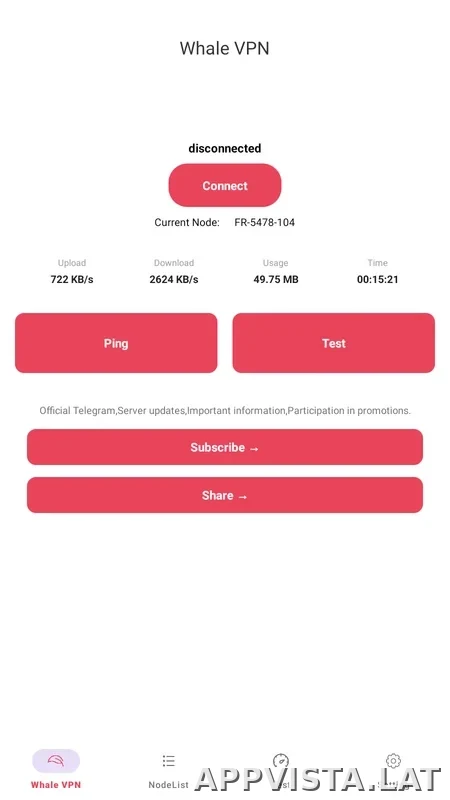Tap the Connect button
The image size is (450, 800).
(x=224, y=185)
